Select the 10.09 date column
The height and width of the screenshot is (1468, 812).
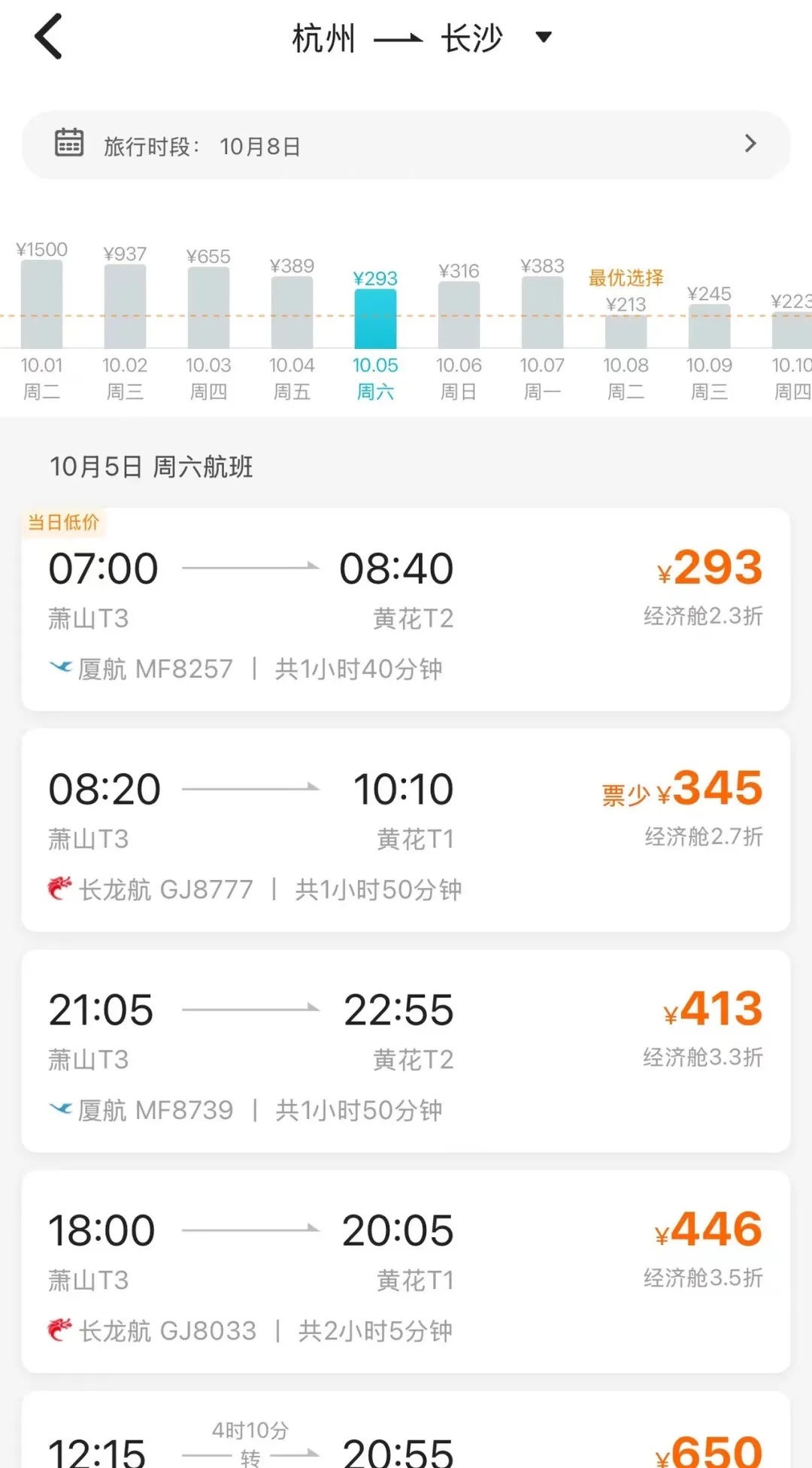[x=710, y=331]
